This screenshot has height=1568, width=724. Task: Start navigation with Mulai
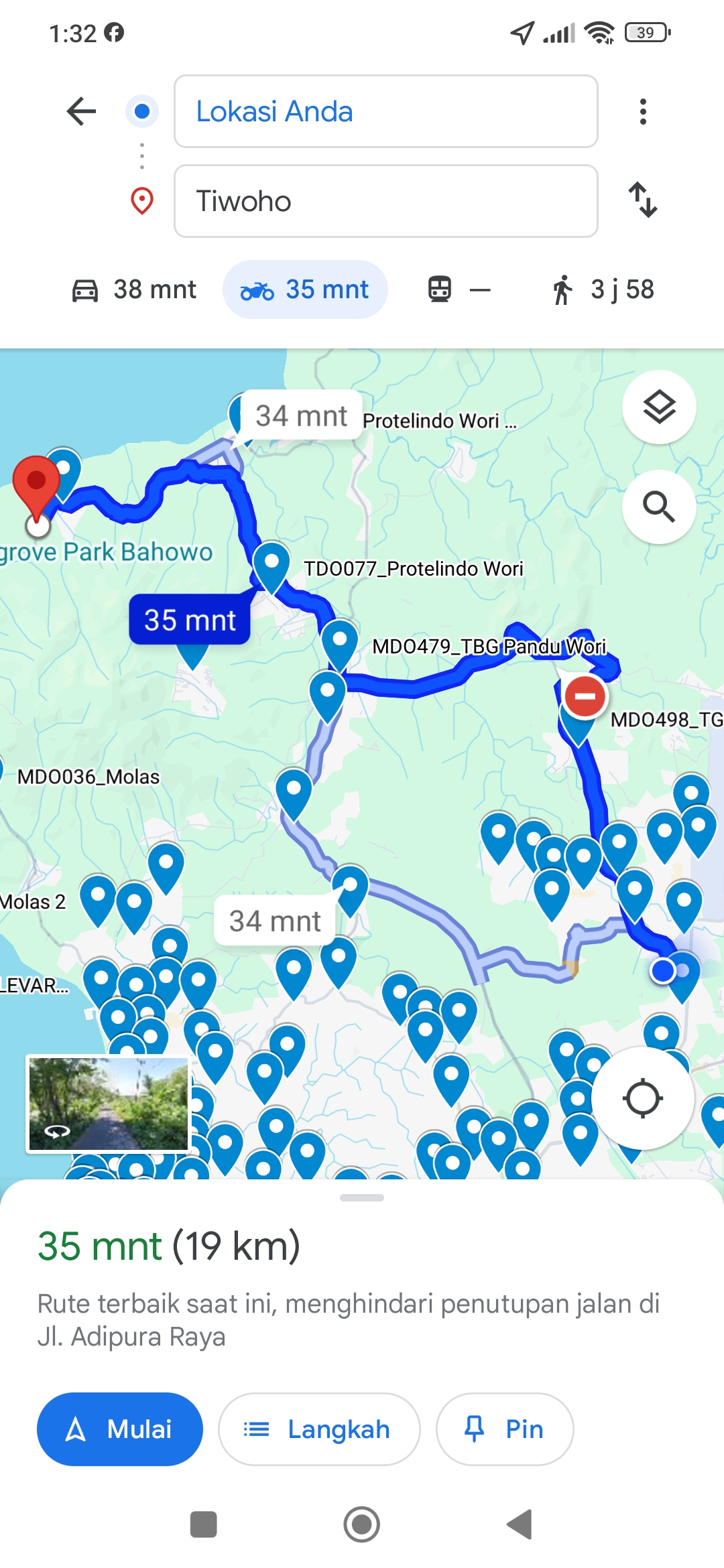click(x=120, y=1429)
